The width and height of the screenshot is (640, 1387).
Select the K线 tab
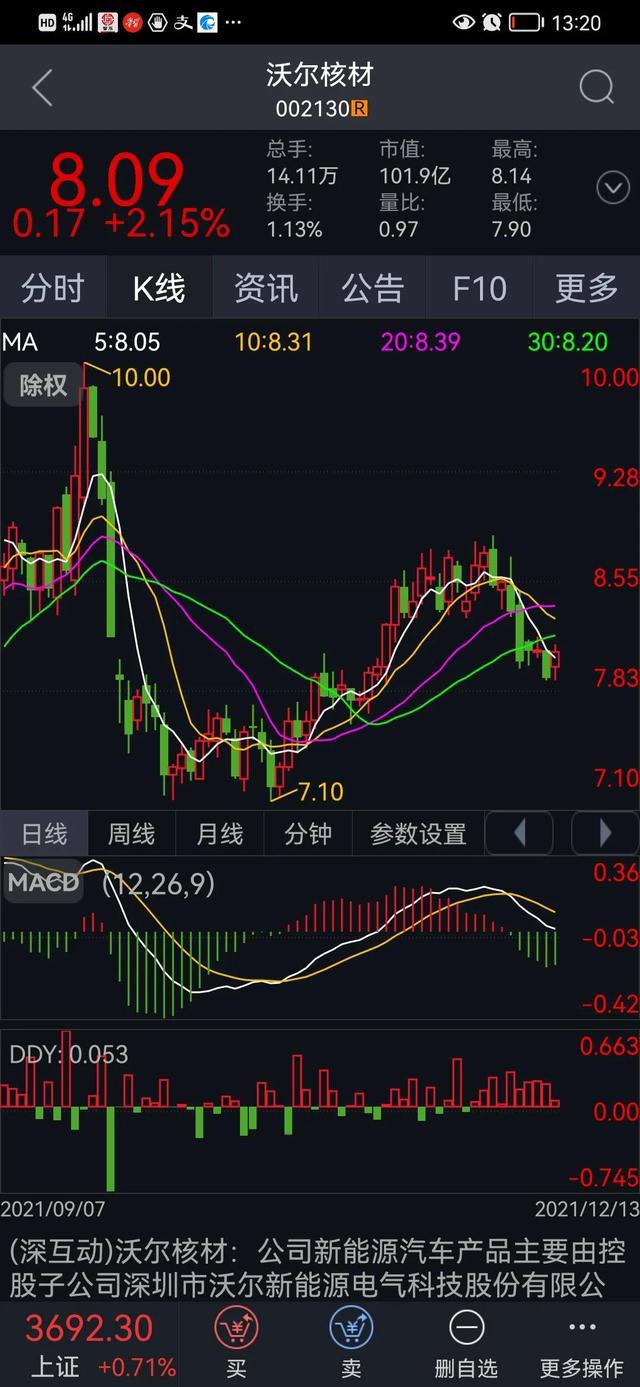coord(159,289)
